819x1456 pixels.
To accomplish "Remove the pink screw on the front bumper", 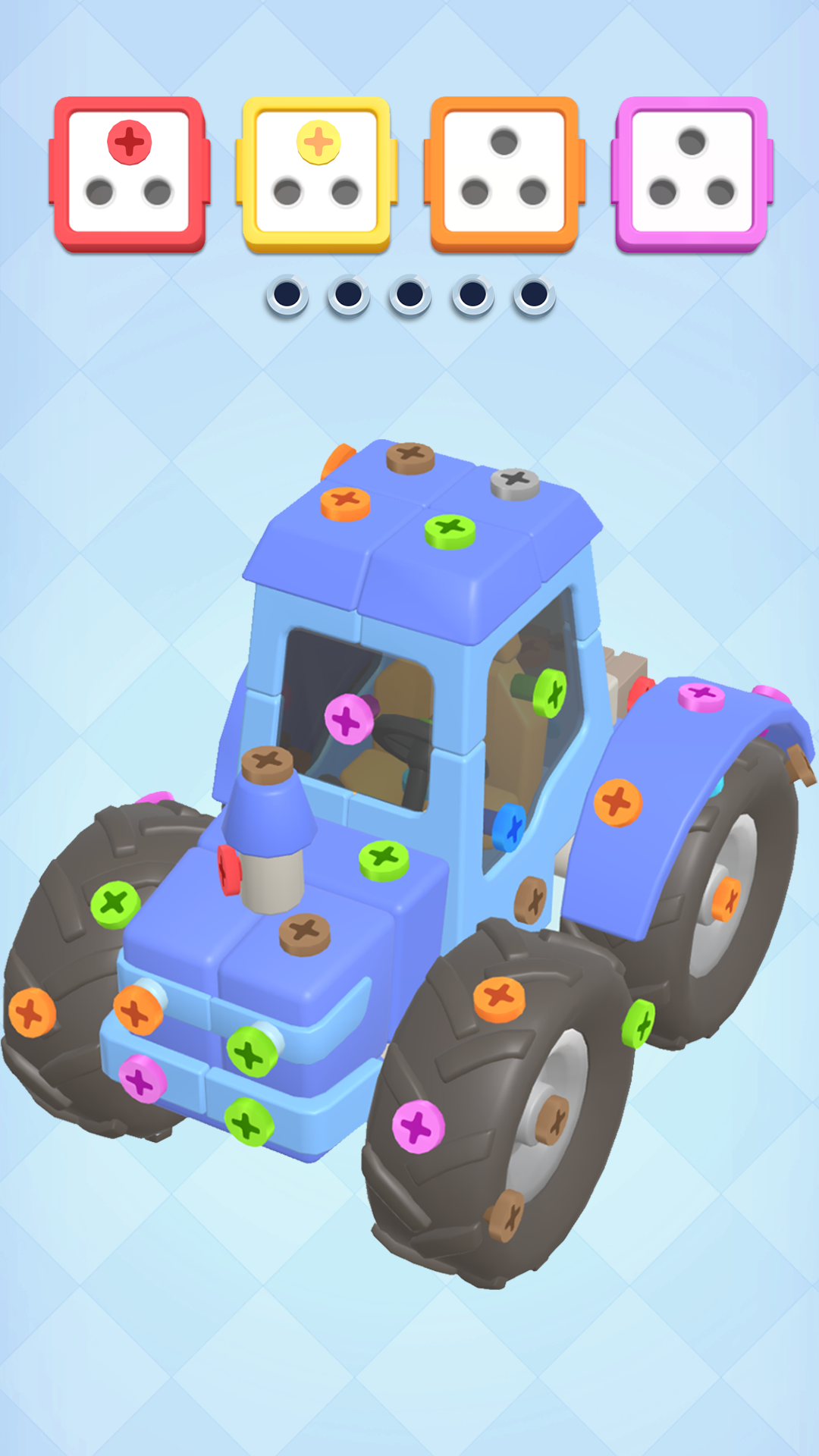I will pyautogui.click(x=142, y=1079).
